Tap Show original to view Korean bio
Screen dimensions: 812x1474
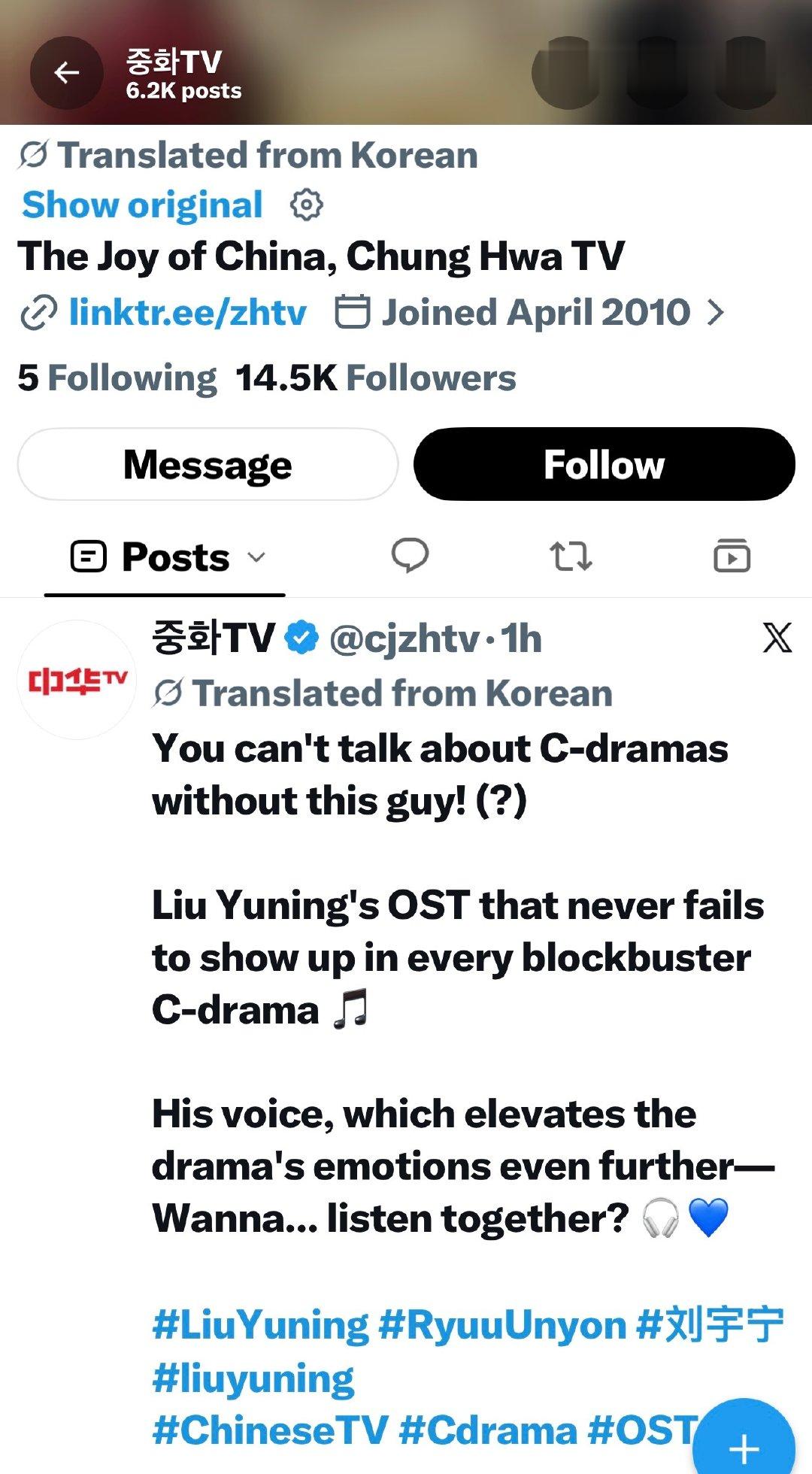pos(143,205)
